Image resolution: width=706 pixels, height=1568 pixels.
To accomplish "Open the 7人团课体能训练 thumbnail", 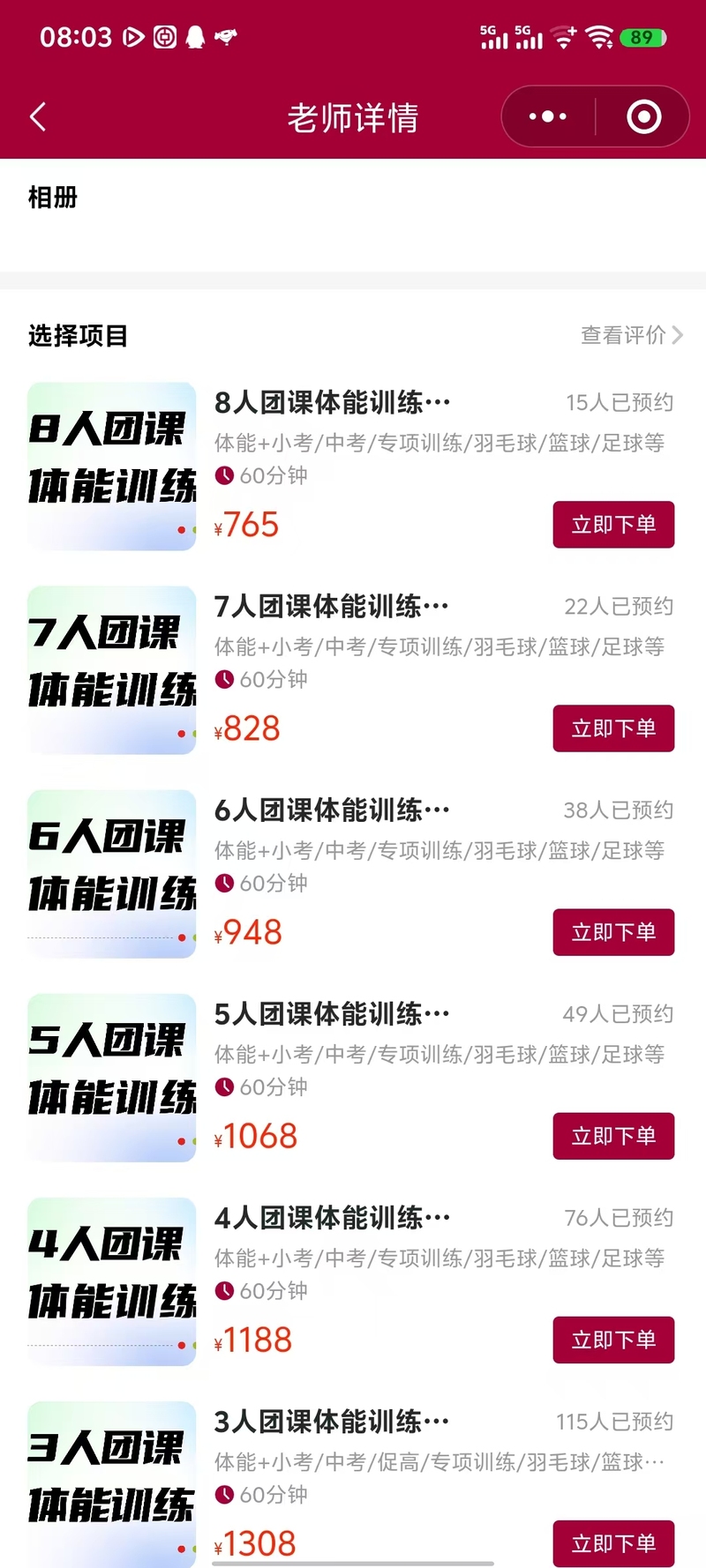I will (x=112, y=669).
